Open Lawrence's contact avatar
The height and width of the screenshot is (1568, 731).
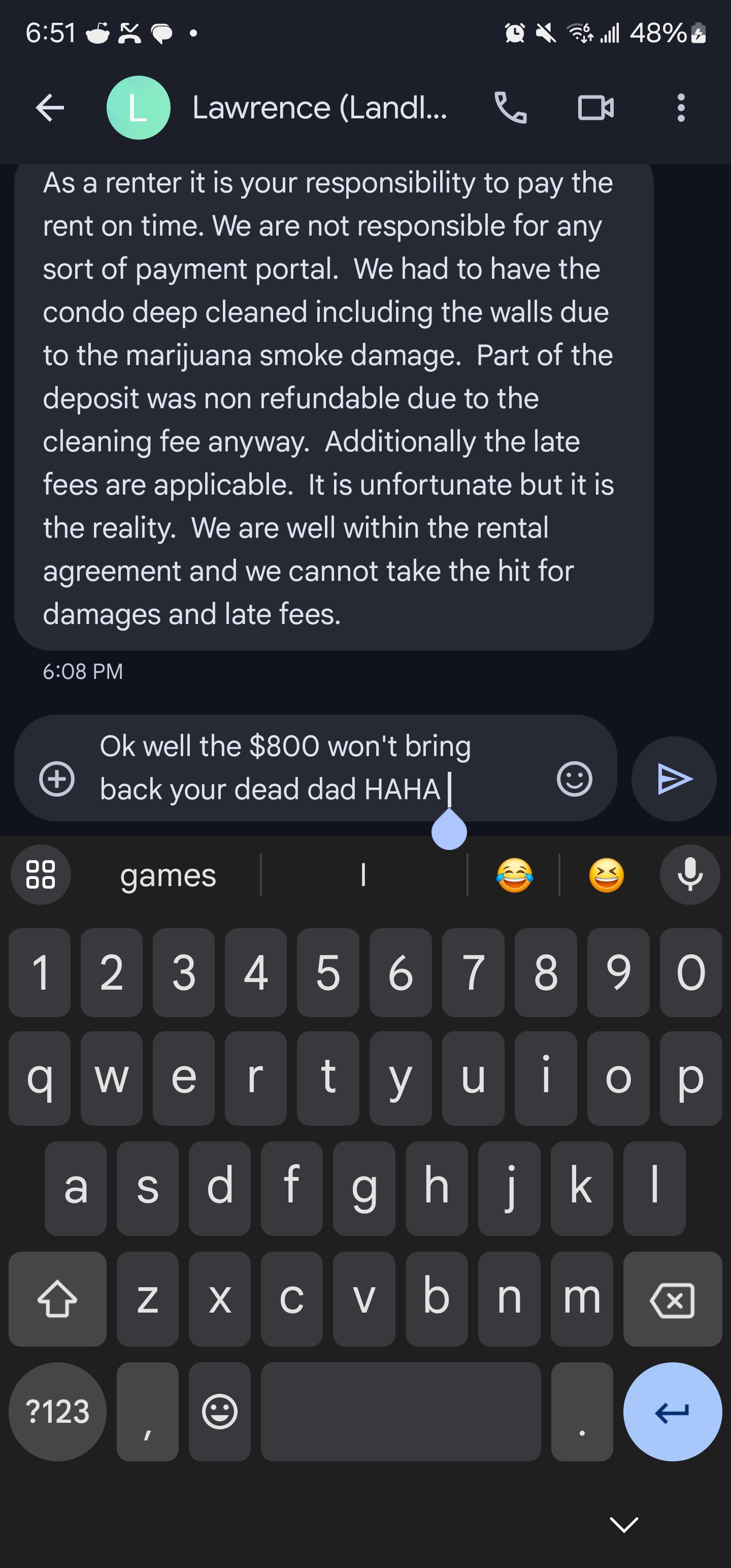click(138, 108)
